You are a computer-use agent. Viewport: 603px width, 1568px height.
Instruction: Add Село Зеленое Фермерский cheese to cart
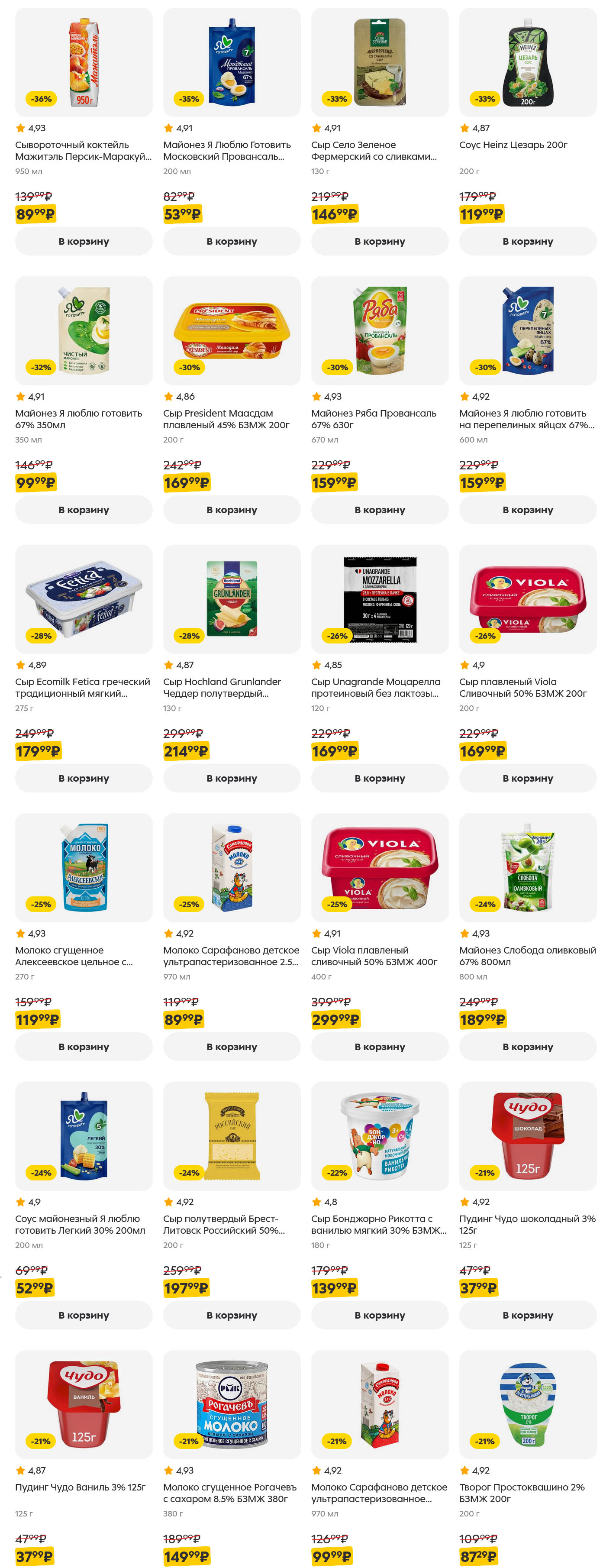[x=379, y=241]
